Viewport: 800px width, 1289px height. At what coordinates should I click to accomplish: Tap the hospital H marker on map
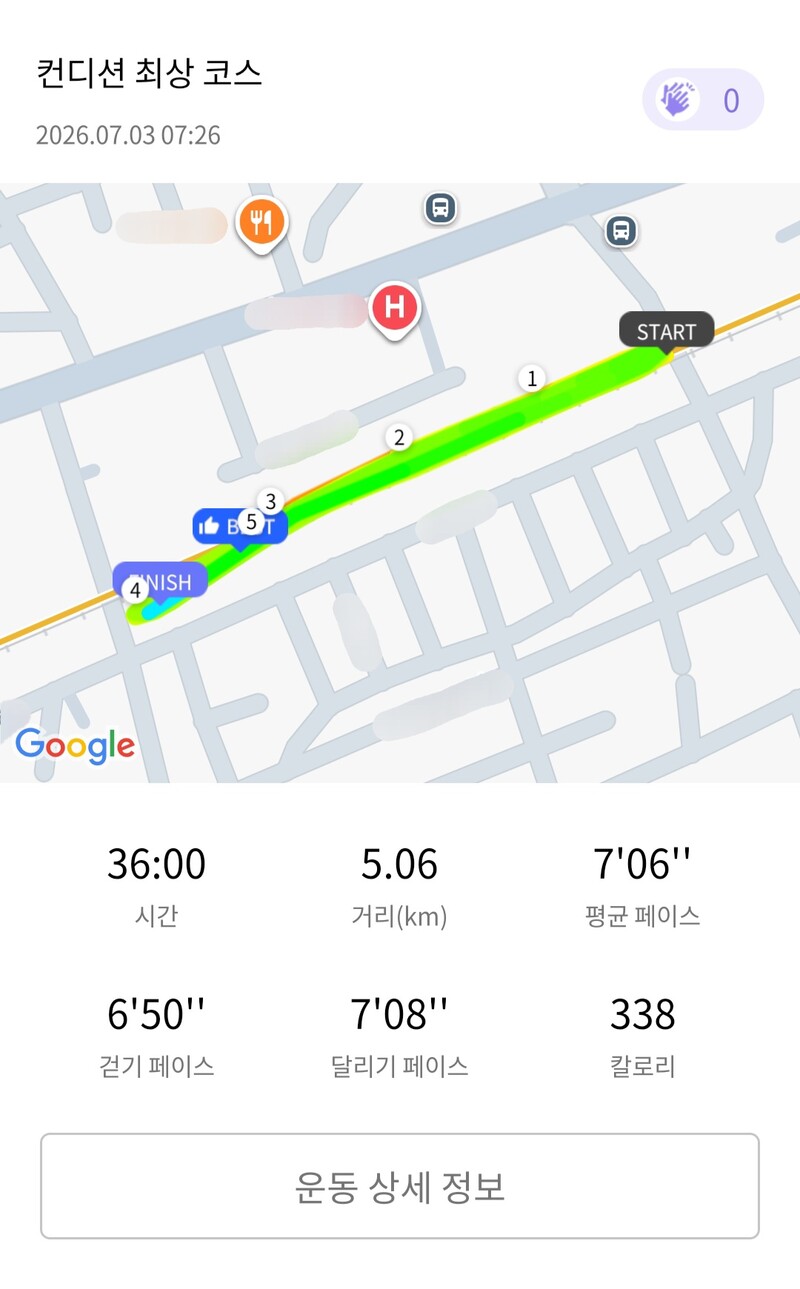coord(395,309)
